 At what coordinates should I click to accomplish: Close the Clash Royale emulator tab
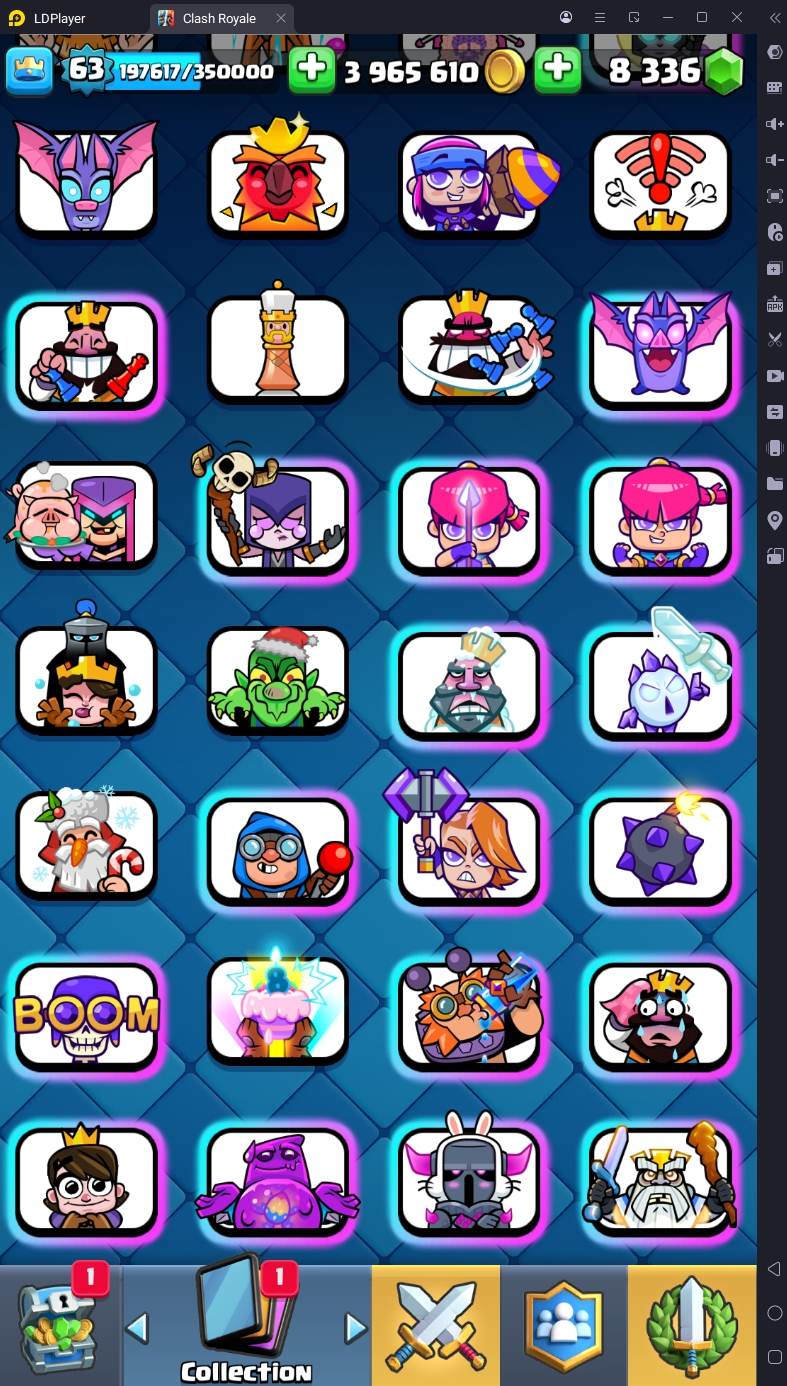point(281,18)
